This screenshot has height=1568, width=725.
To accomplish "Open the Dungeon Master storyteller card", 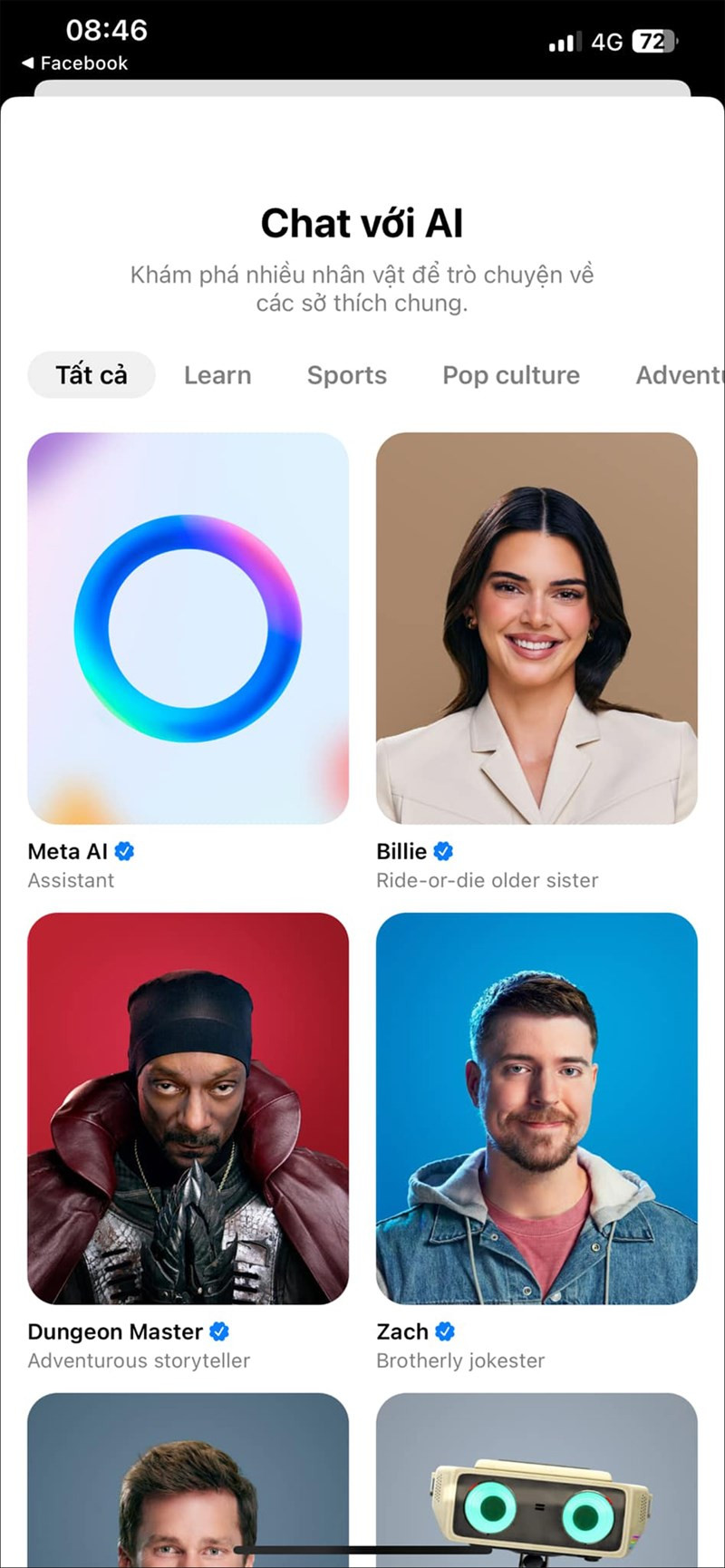I will (188, 1108).
